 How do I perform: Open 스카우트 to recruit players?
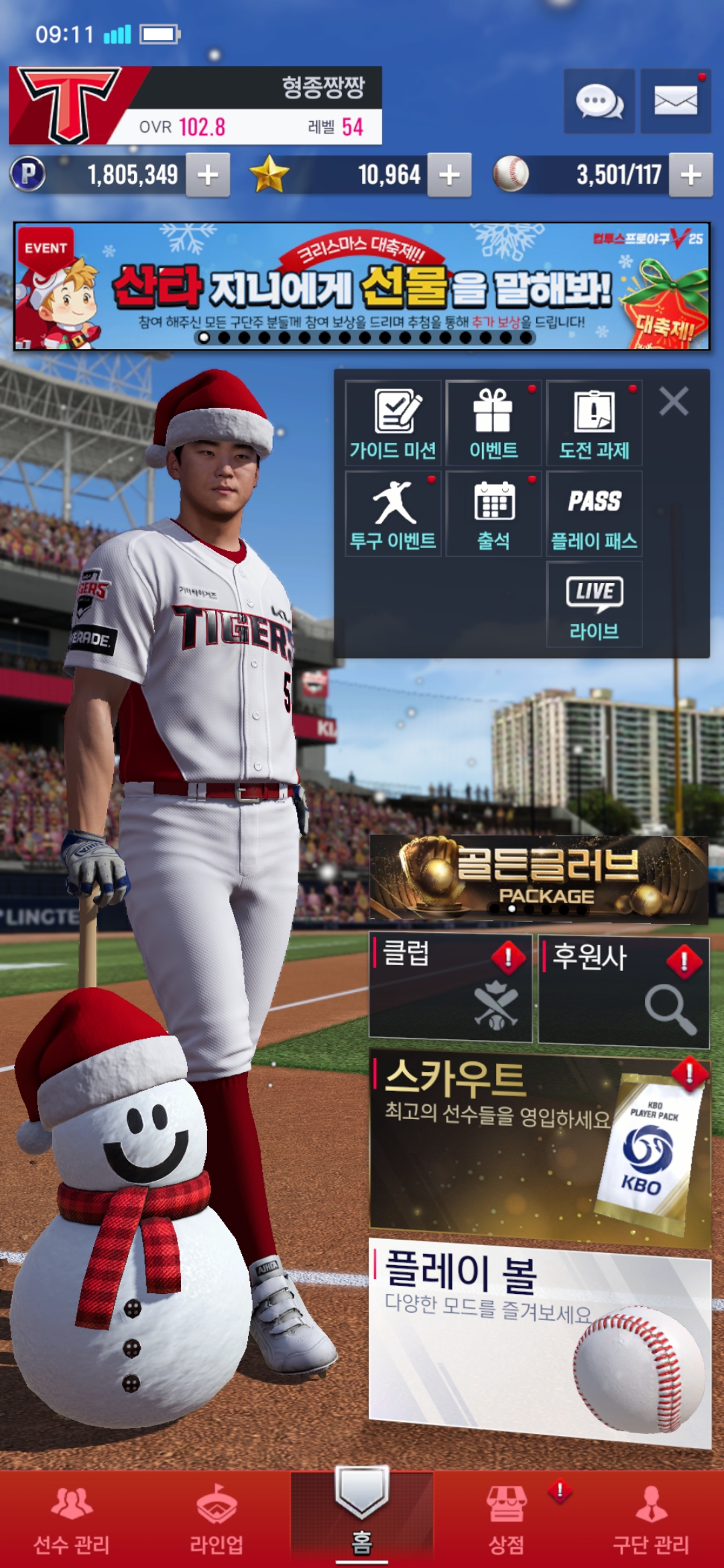point(539,1145)
